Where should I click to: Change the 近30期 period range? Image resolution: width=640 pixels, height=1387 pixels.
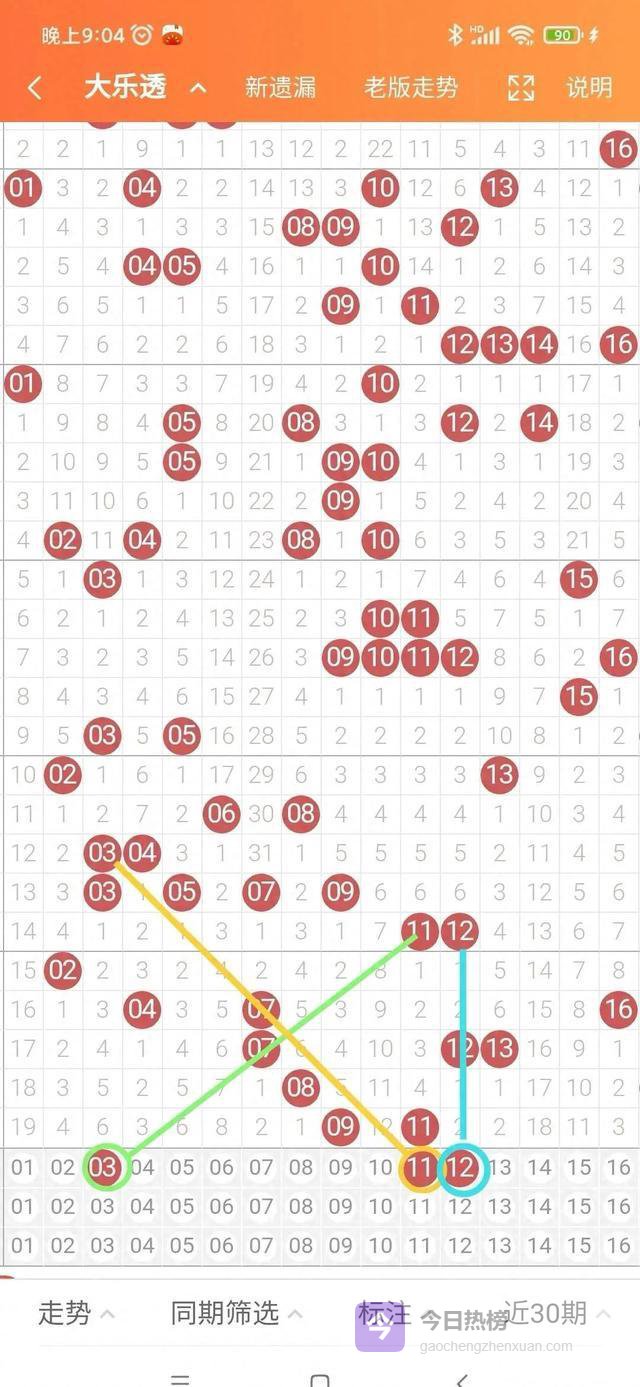coord(557,1313)
